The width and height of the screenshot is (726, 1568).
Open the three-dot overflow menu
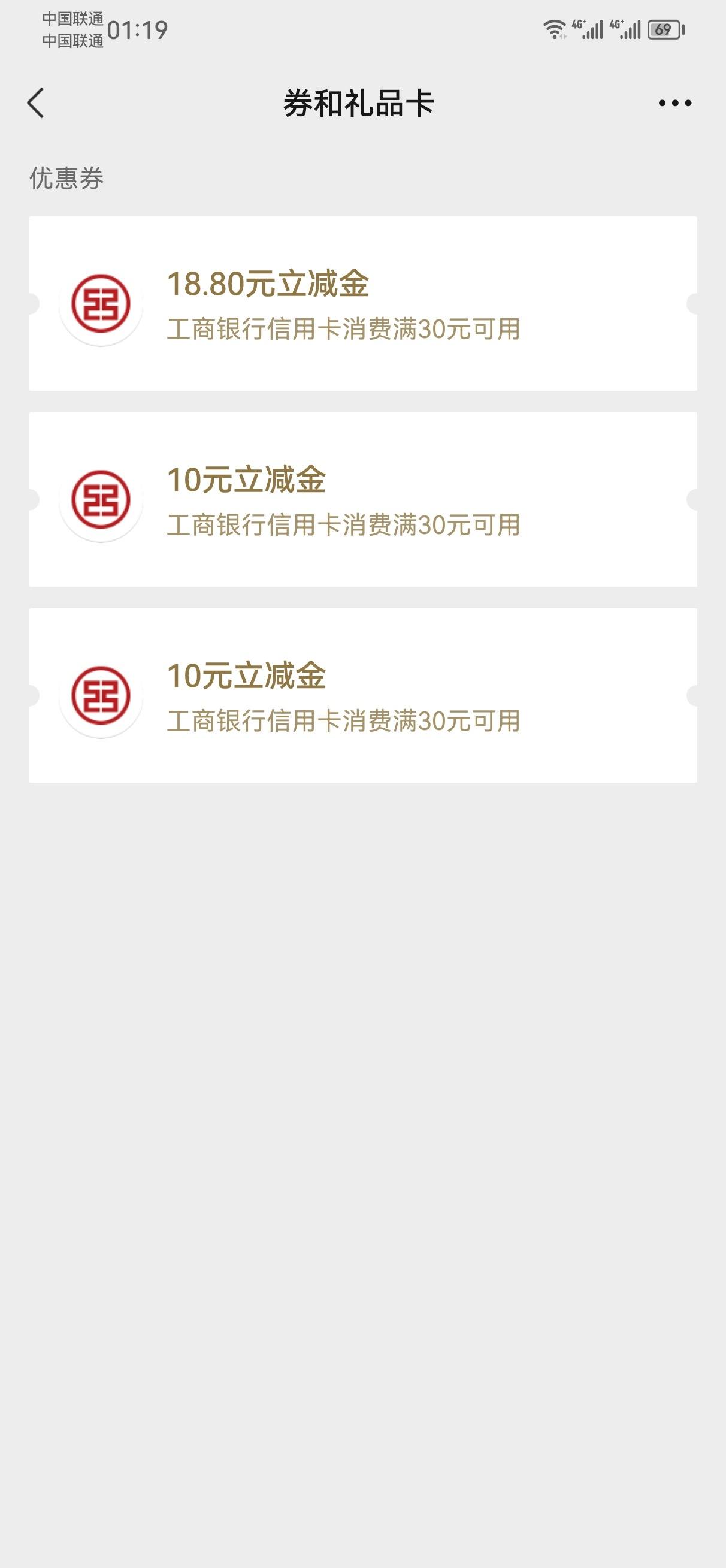[x=675, y=103]
